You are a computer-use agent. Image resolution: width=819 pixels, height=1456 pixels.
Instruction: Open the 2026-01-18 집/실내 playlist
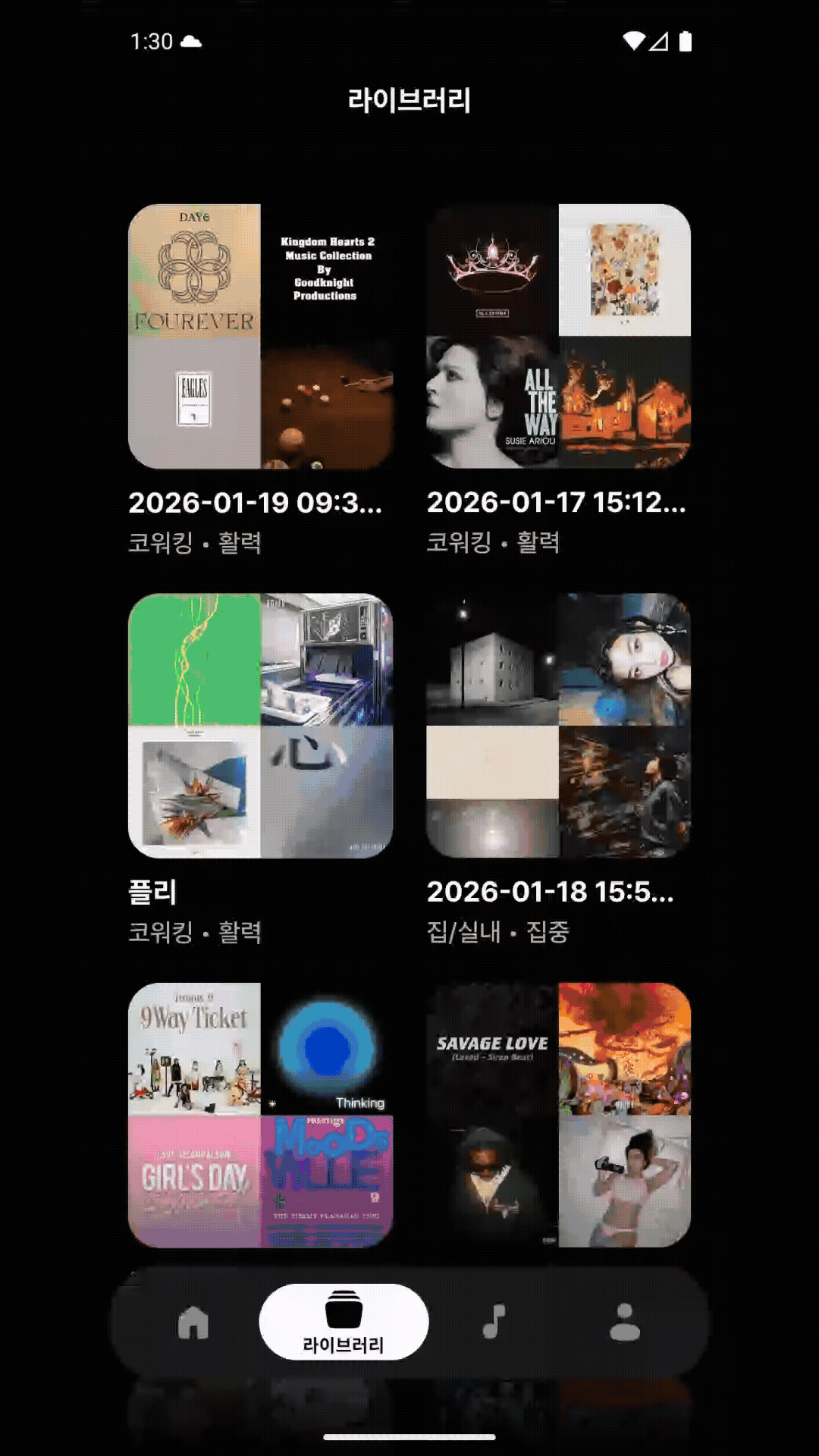pos(558,726)
